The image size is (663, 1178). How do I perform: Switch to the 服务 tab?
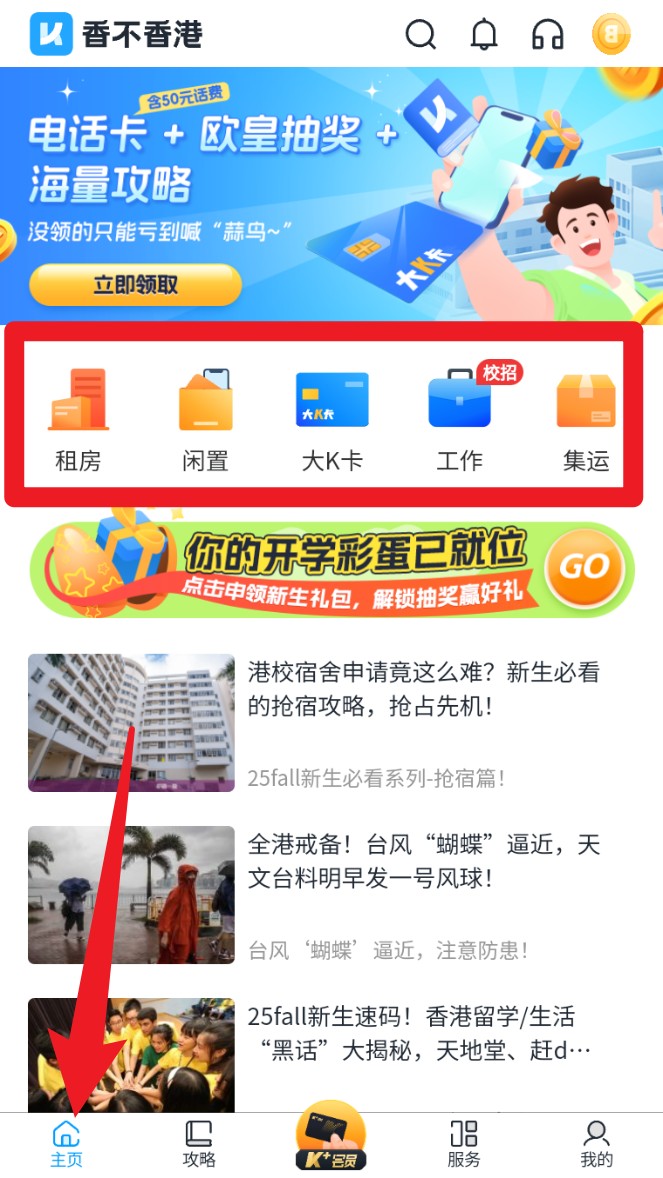click(x=464, y=1144)
